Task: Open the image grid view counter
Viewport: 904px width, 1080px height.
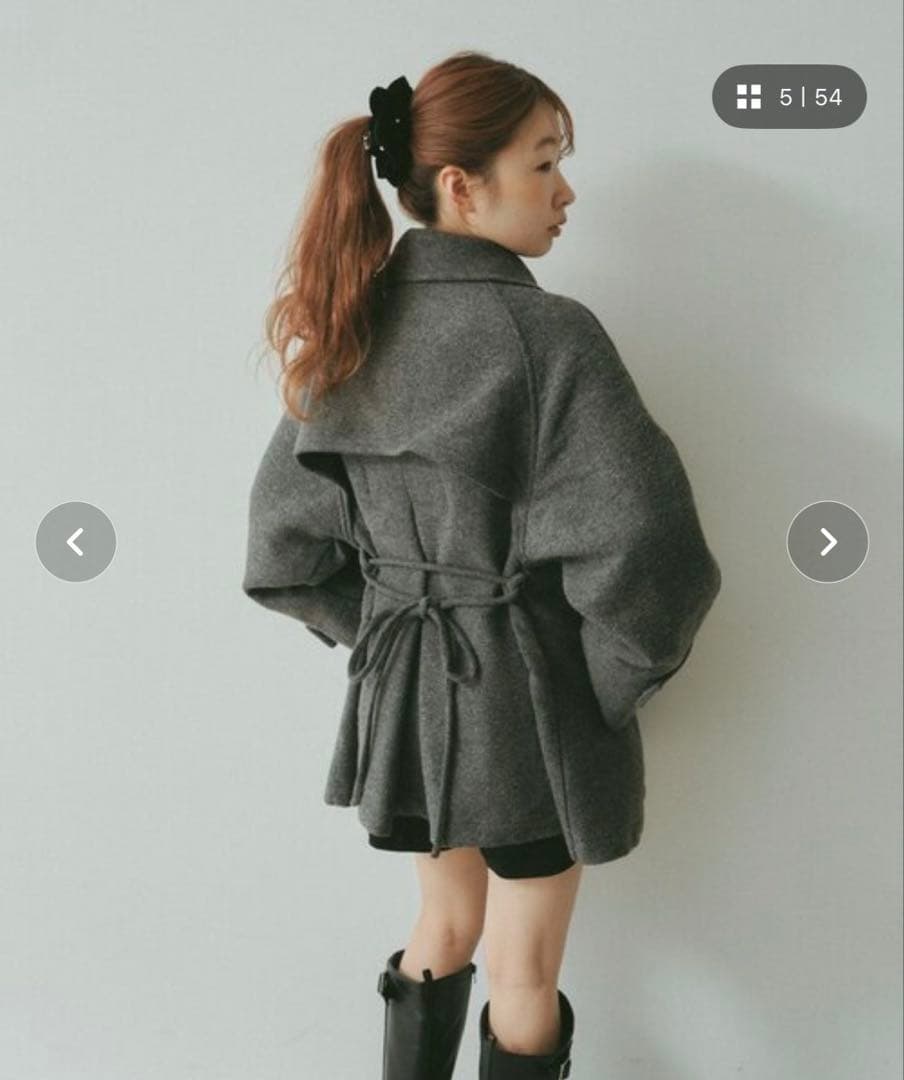Action: pyautogui.click(x=789, y=97)
